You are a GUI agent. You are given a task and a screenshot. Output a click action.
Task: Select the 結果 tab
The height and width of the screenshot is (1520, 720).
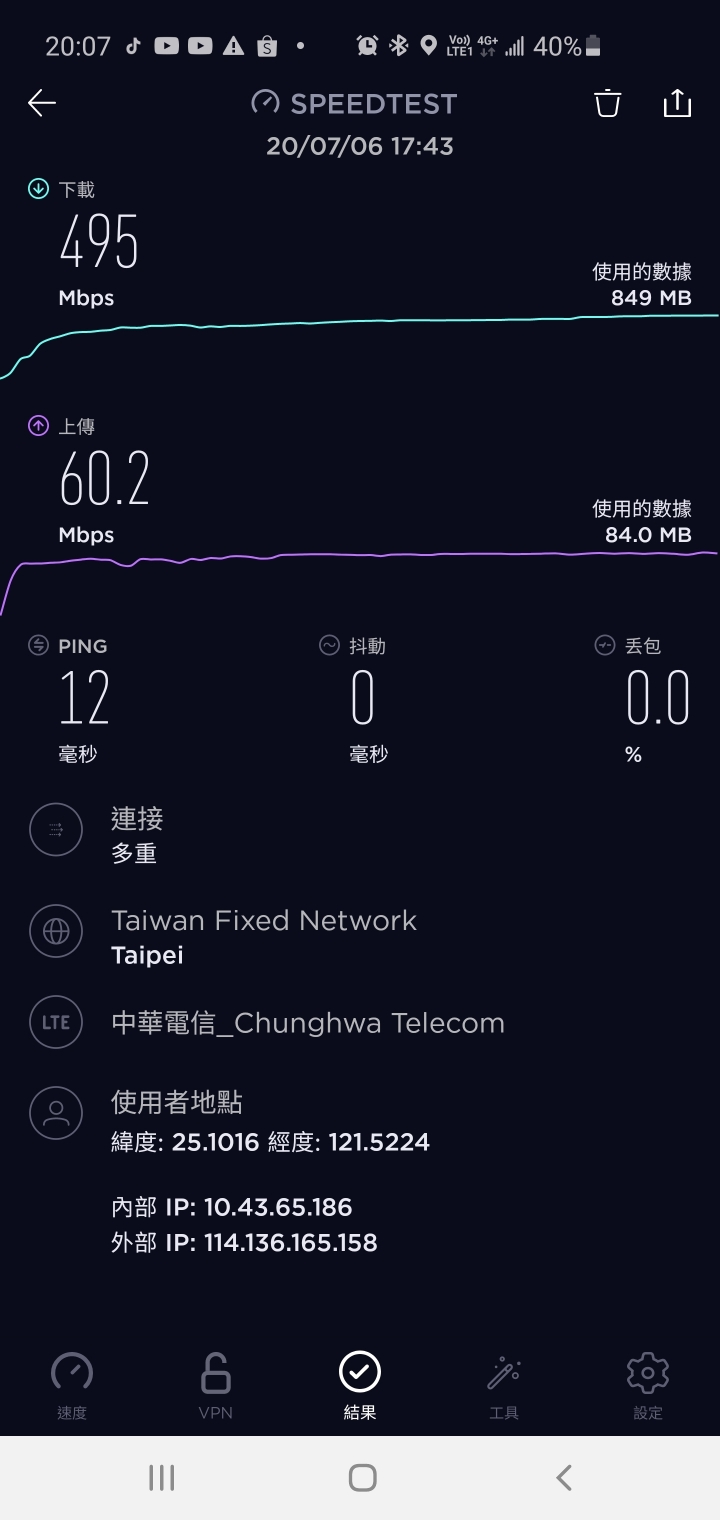(360, 1386)
